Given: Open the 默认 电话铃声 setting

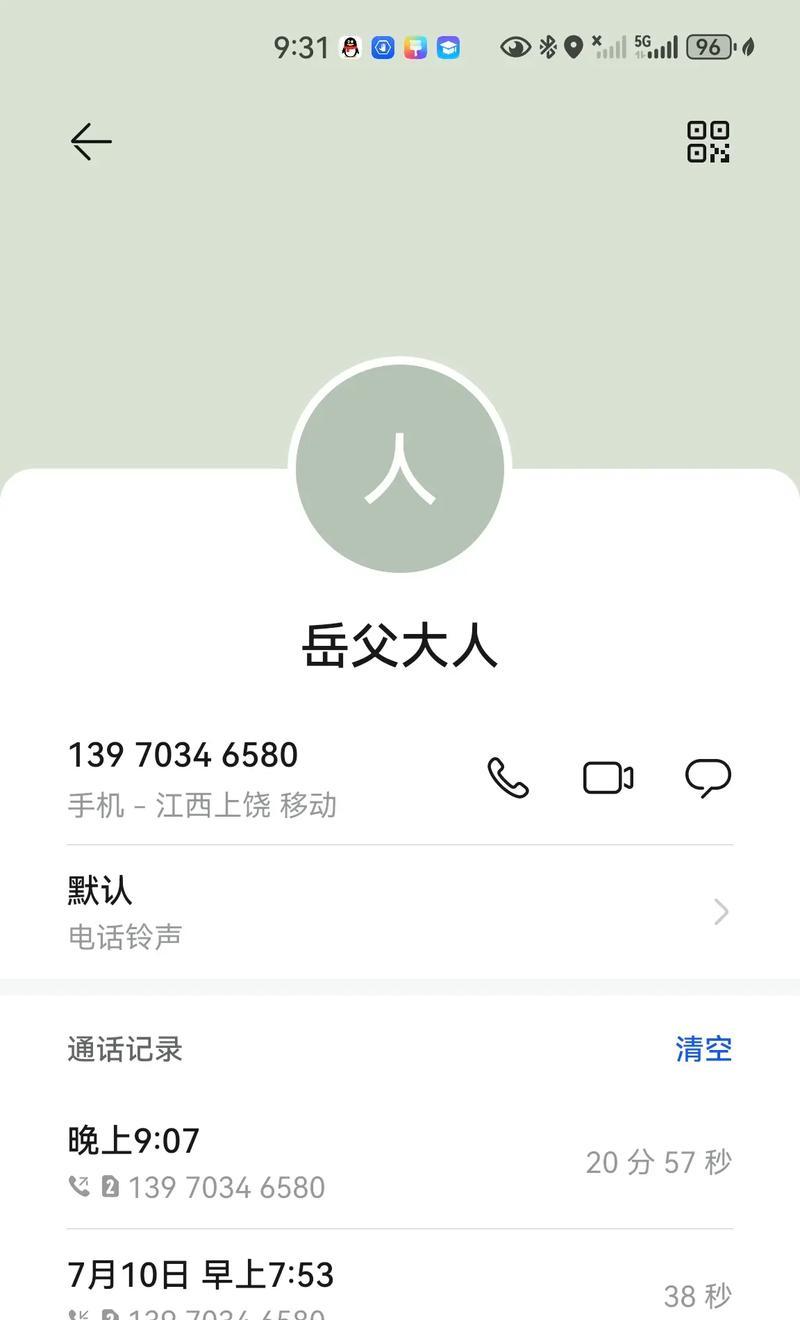Looking at the screenshot, I should pyautogui.click(x=400, y=912).
